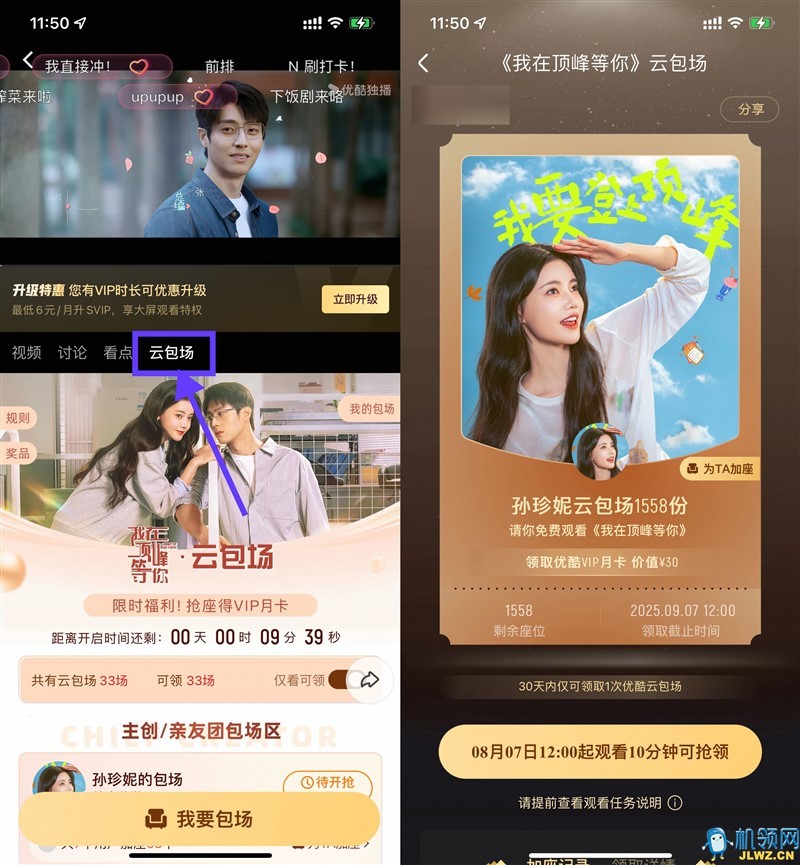Switch to the 看点 tab
Screen dimensions: 800x865
117,352
